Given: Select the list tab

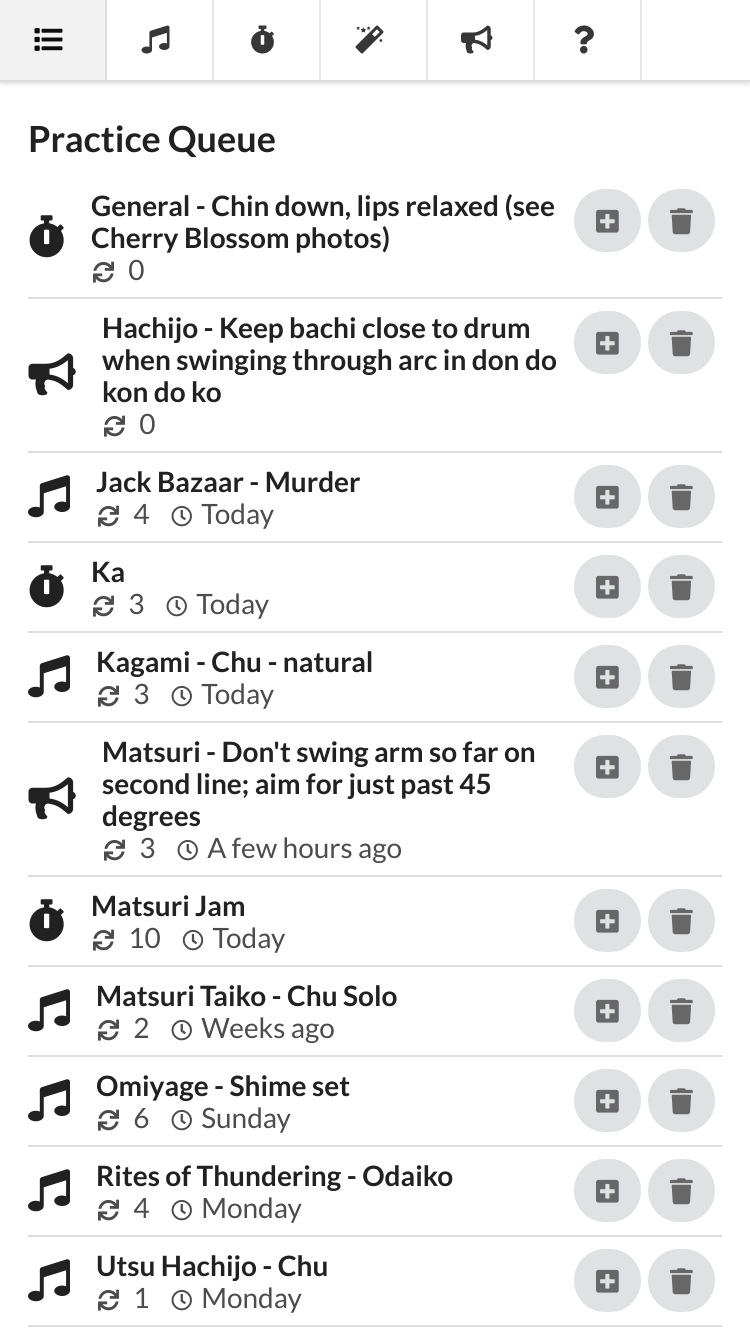Looking at the screenshot, I should tap(53, 40).
